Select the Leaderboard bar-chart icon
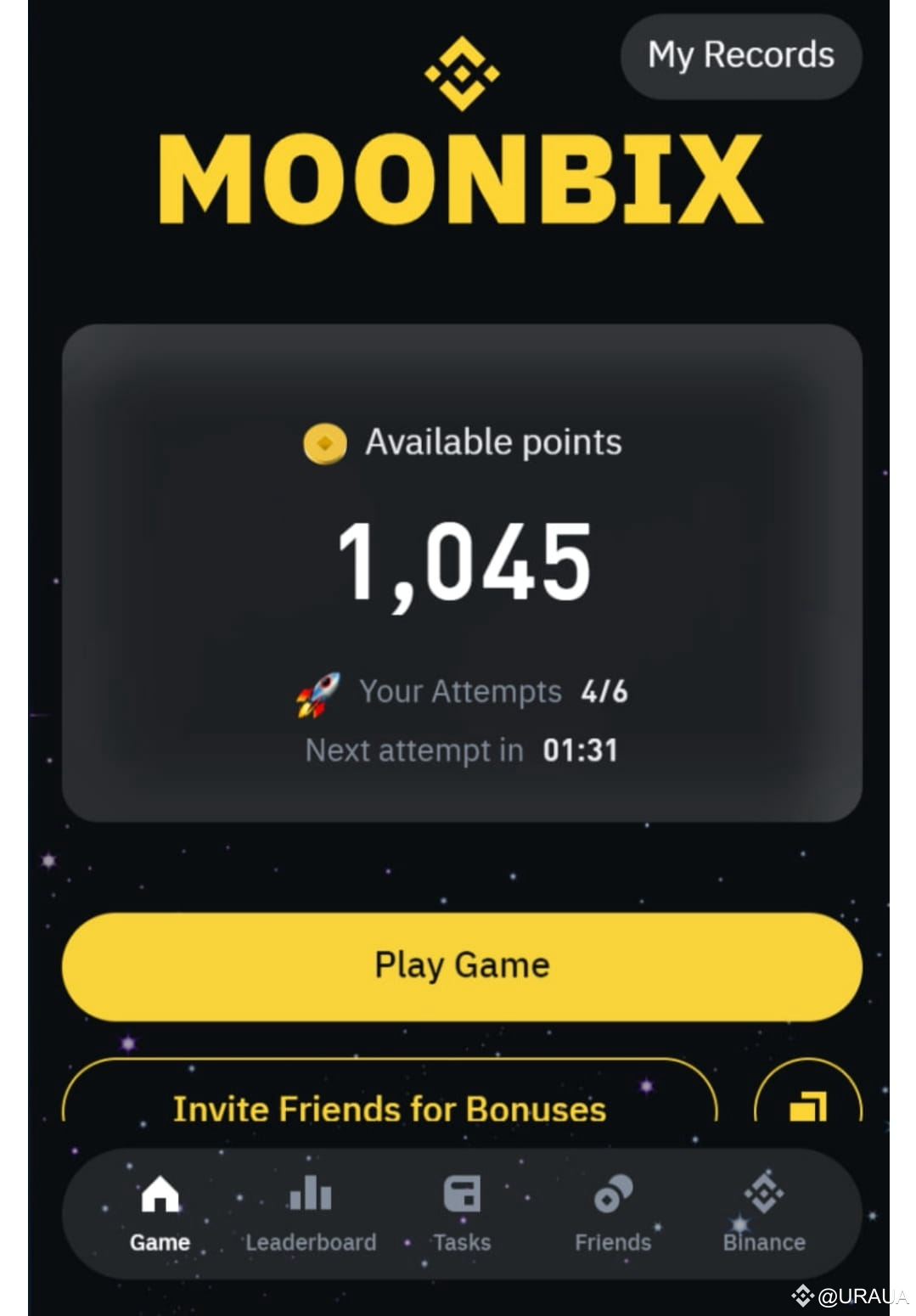 click(x=310, y=1193)
